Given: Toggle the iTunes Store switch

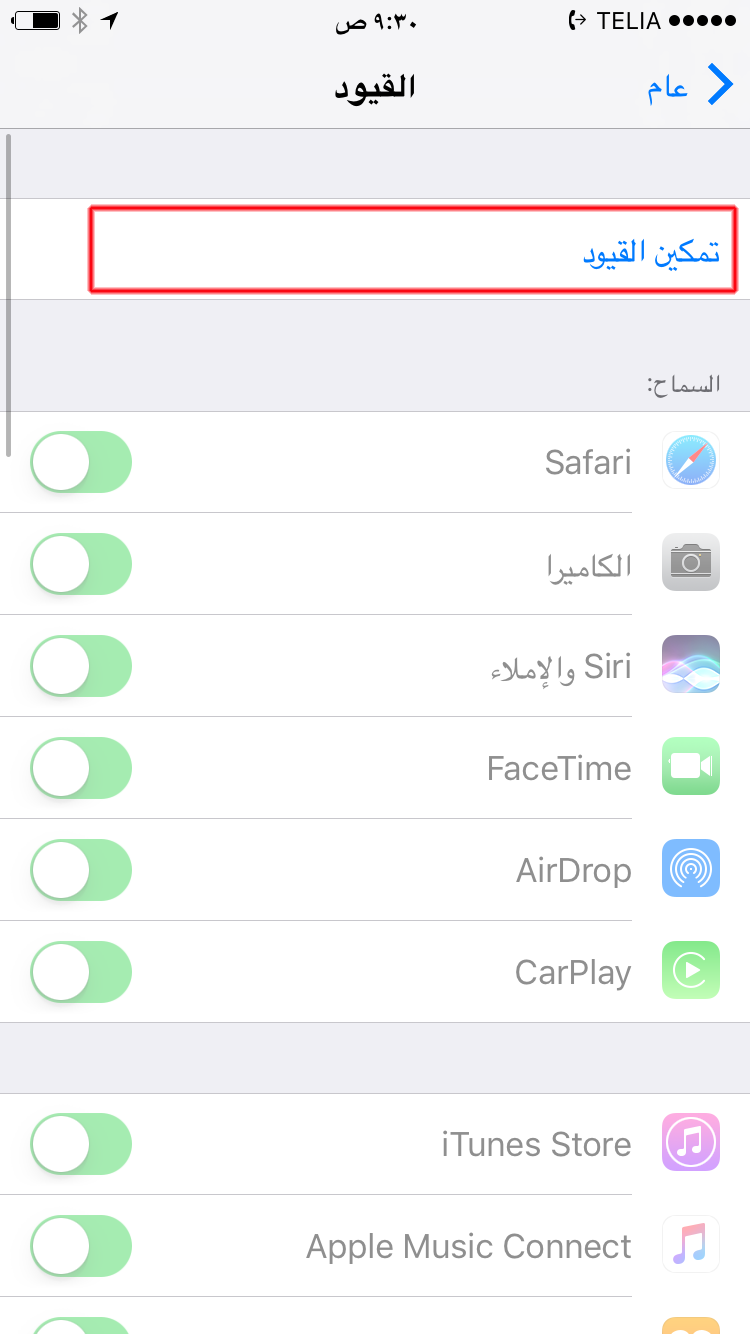Looking at the screenshot, I should (81, 1144).
